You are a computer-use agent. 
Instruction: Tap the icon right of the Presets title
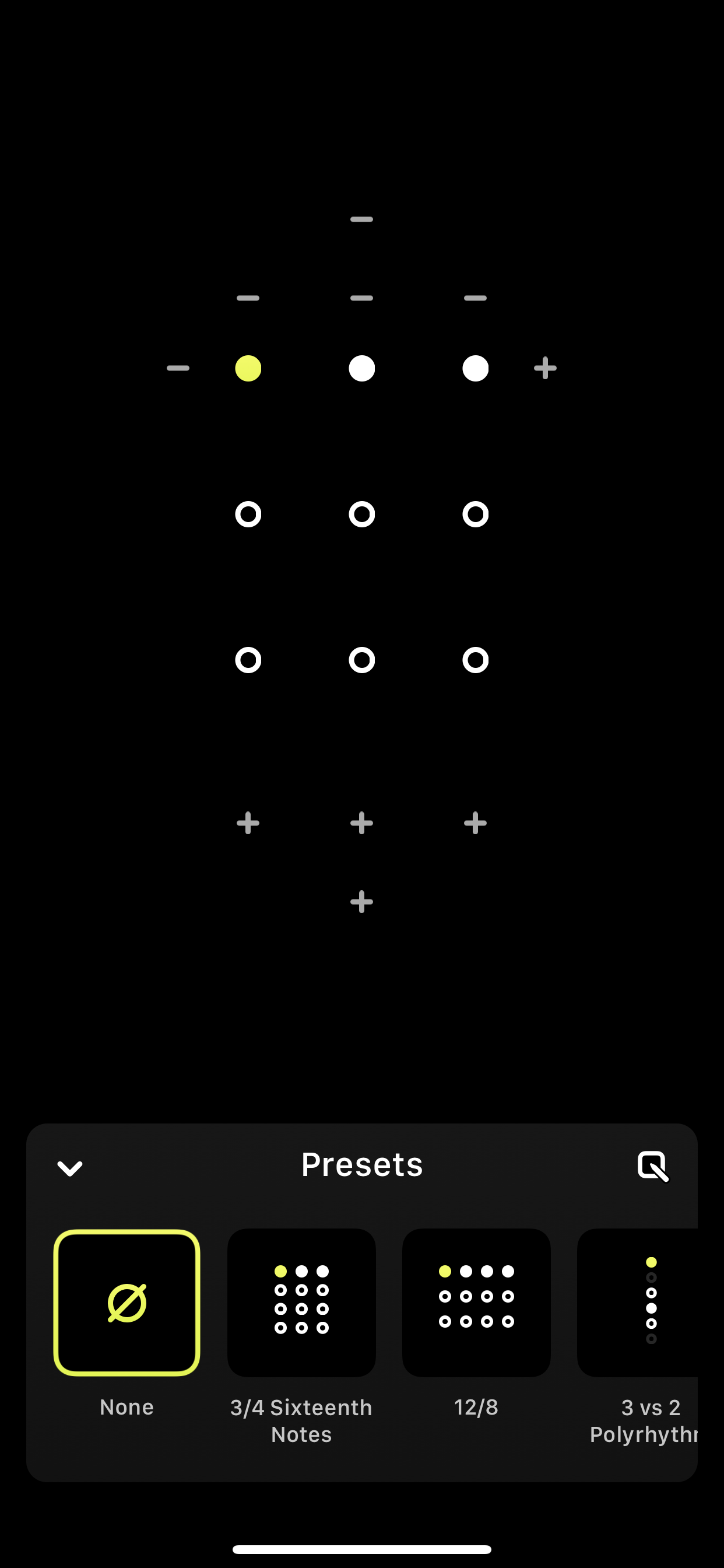(x=653, y=1166)
